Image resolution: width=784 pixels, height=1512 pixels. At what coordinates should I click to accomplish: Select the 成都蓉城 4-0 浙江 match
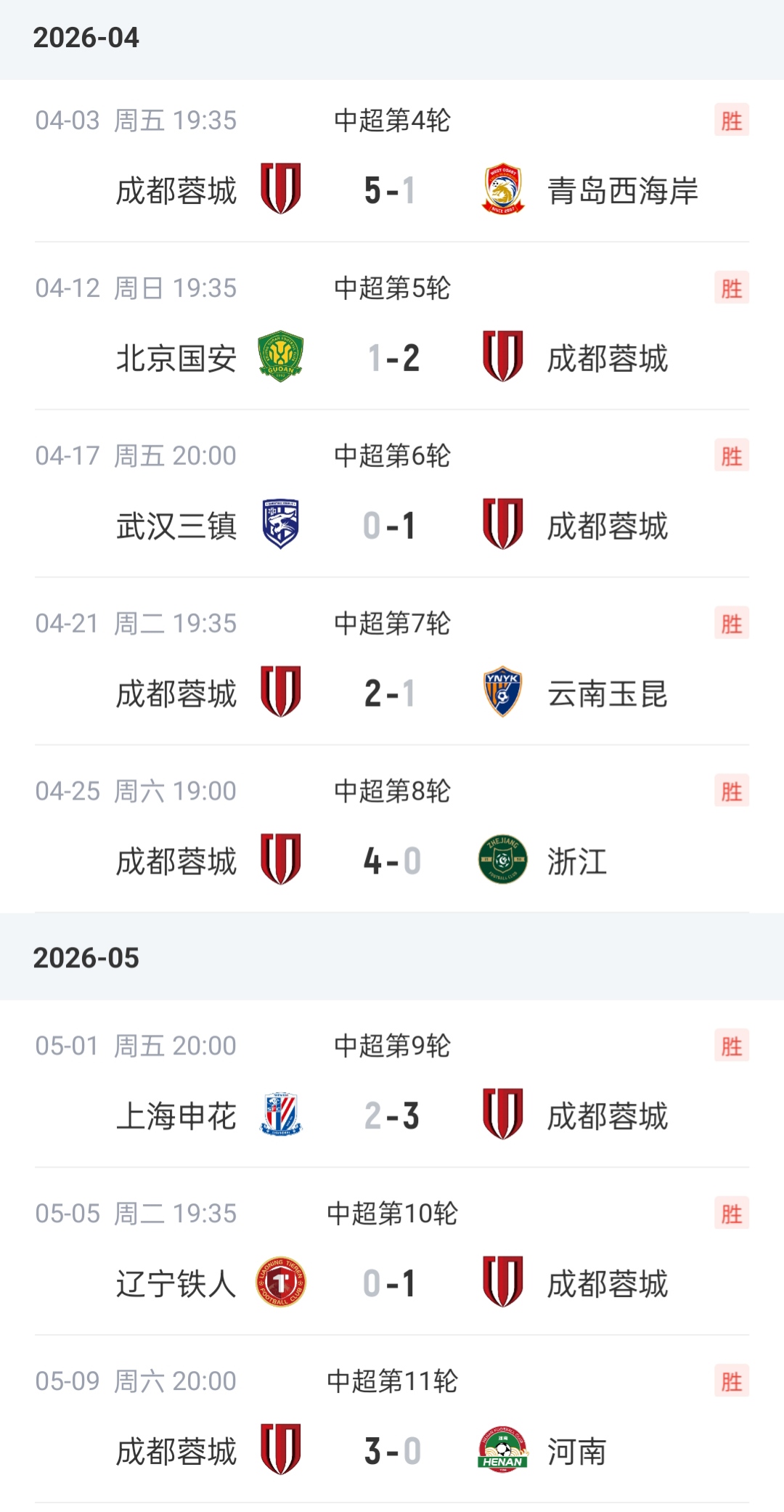[392, 829]
